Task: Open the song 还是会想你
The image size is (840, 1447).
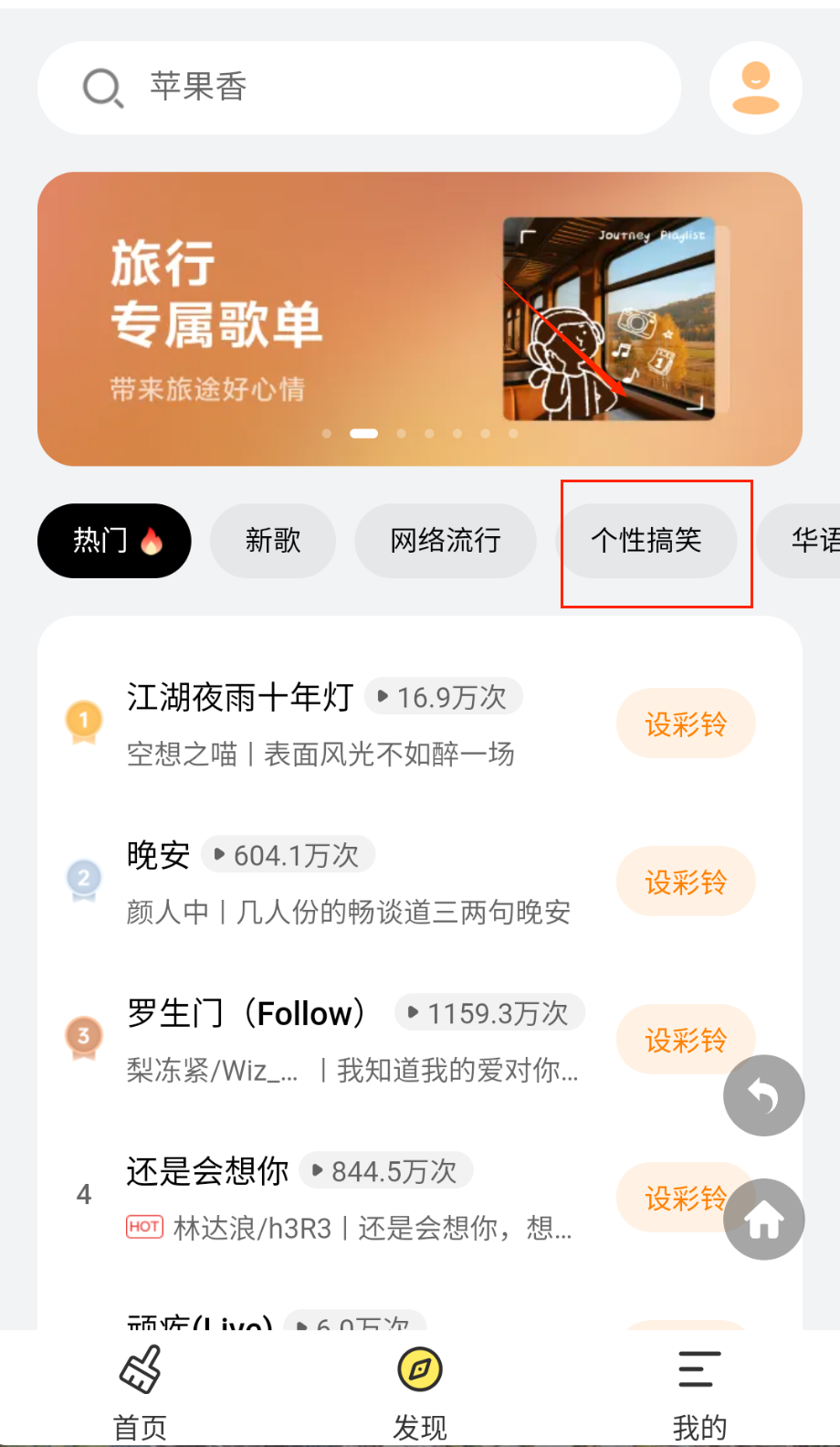Action: pos(208,1172)
